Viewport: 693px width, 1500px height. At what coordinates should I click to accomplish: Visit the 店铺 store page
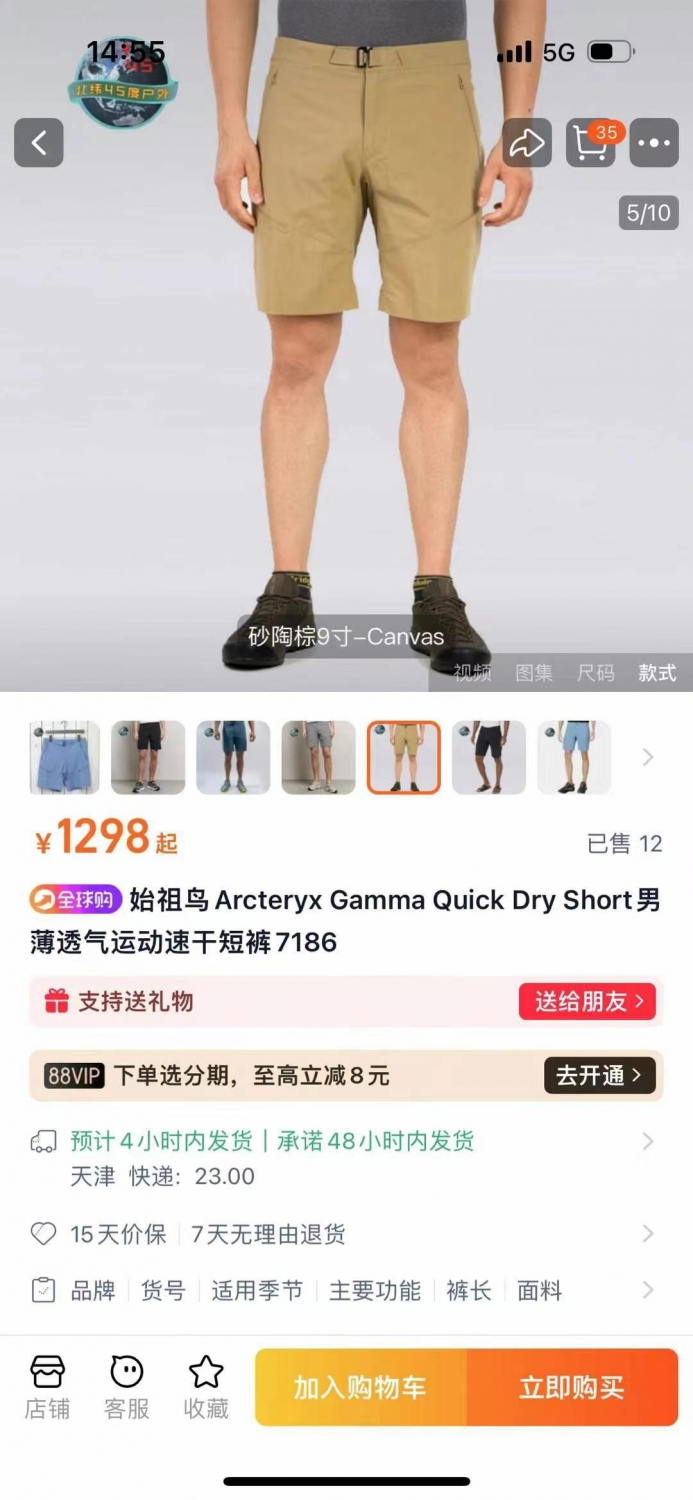[47, 1387]
